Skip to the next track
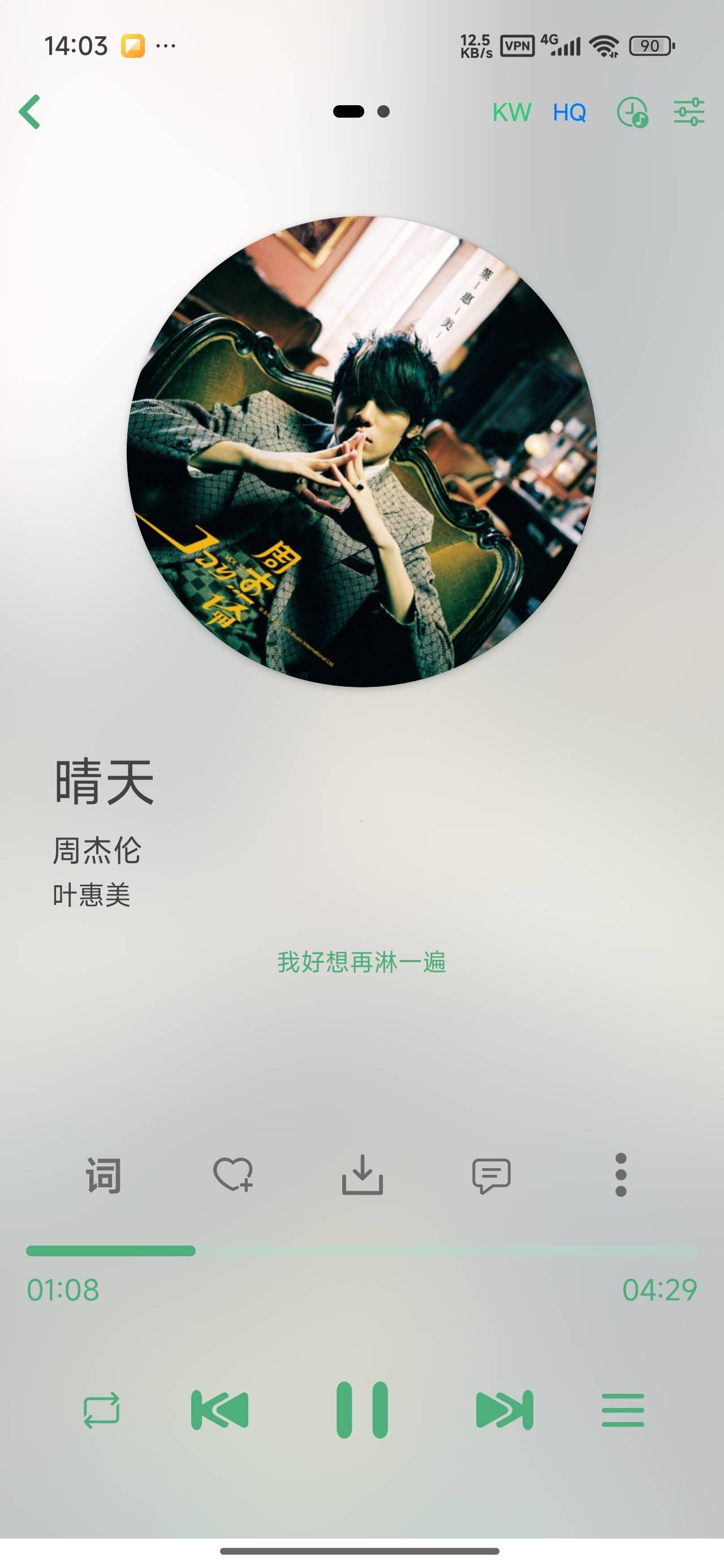 pos(504,1410)
